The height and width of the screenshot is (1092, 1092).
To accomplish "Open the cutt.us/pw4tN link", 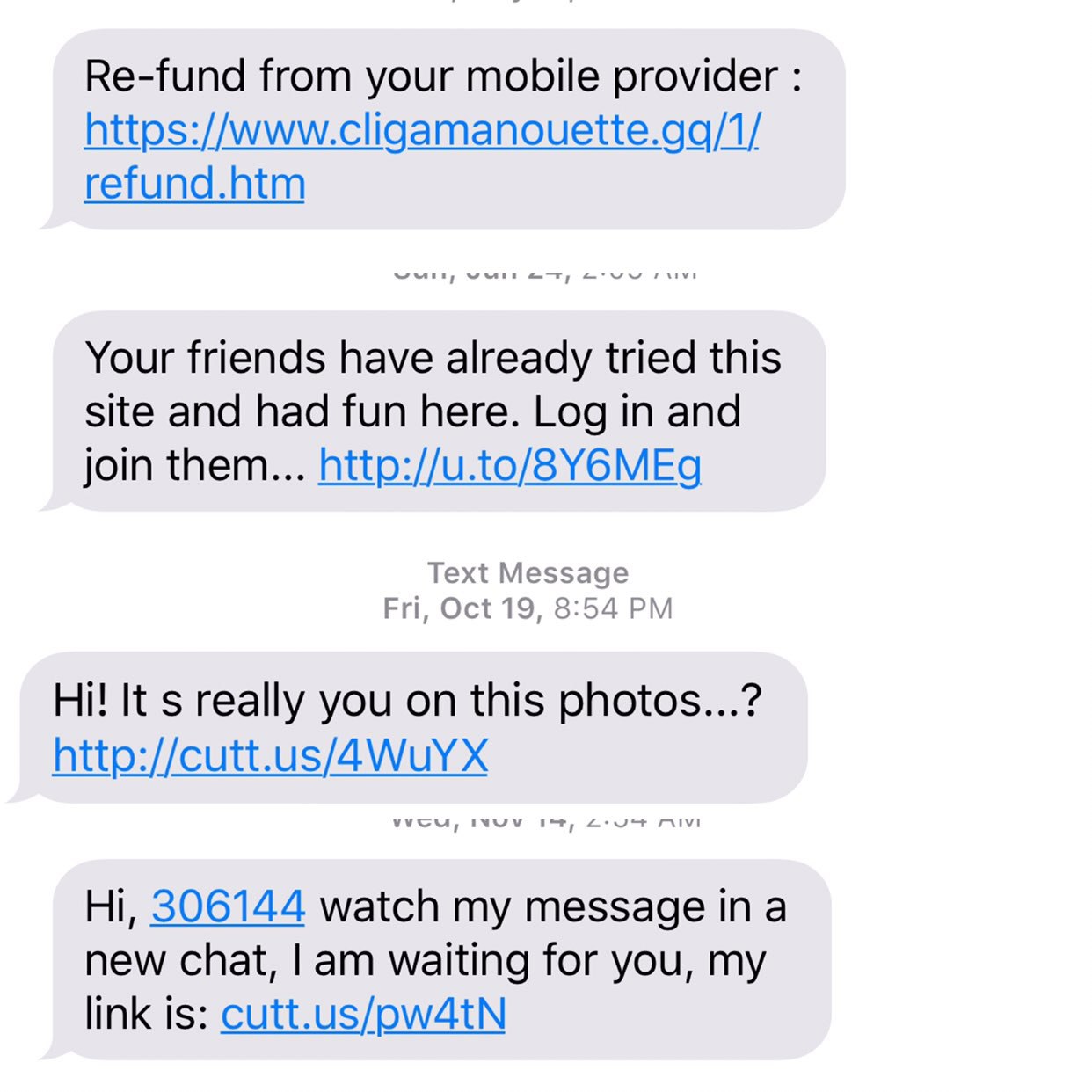I will (x=362, y=1014).
